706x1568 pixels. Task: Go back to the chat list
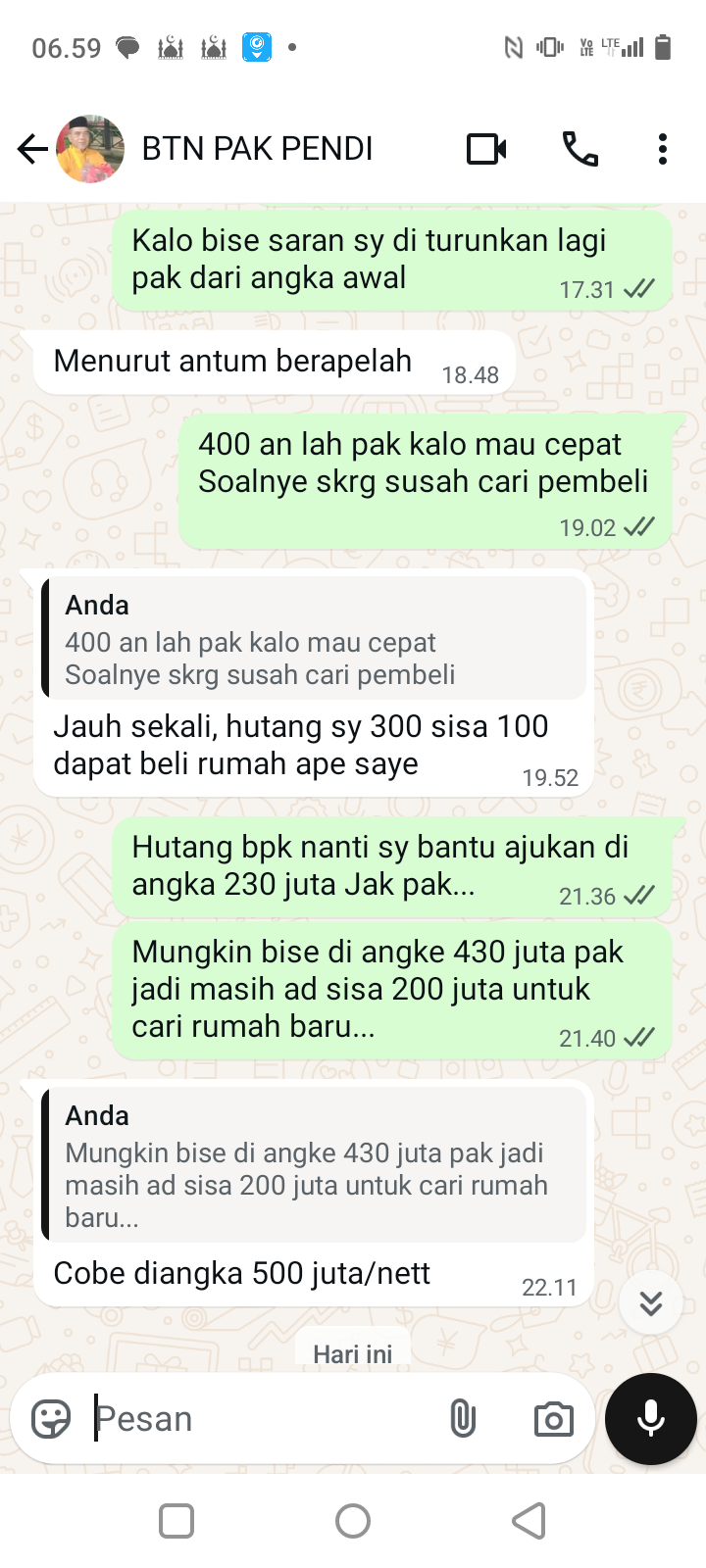[32, 149]
